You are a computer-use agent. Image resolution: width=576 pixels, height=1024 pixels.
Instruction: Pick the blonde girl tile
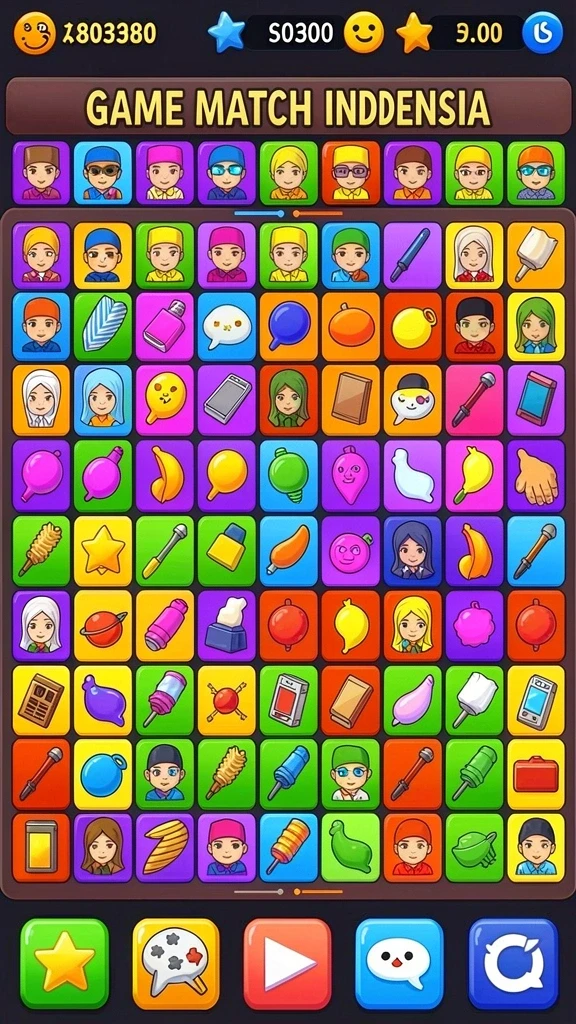(x=412, y=626)
